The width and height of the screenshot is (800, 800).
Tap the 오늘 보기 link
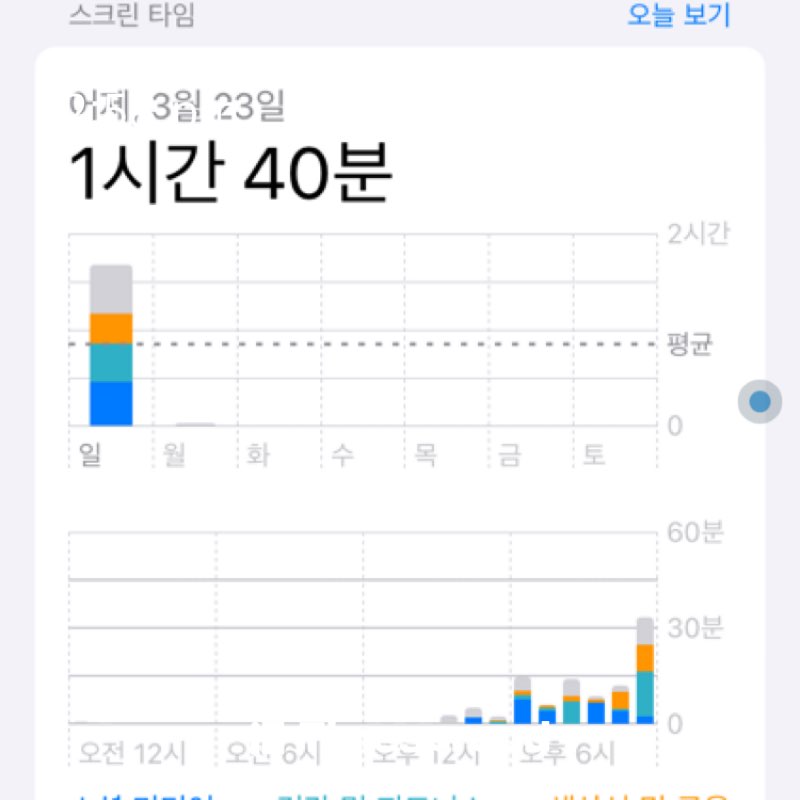679,16
